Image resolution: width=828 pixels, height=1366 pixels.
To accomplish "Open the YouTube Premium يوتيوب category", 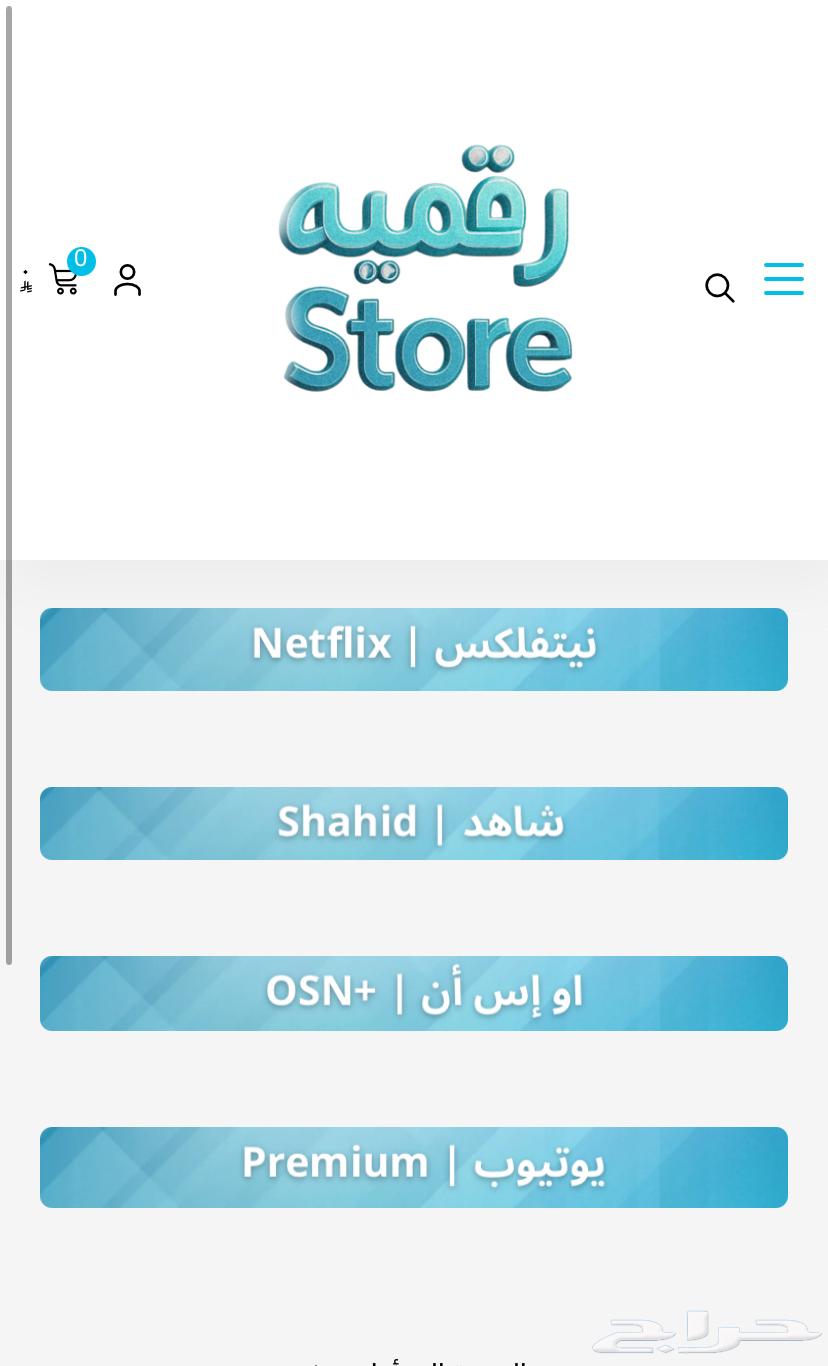I will tap(414, 1166).
